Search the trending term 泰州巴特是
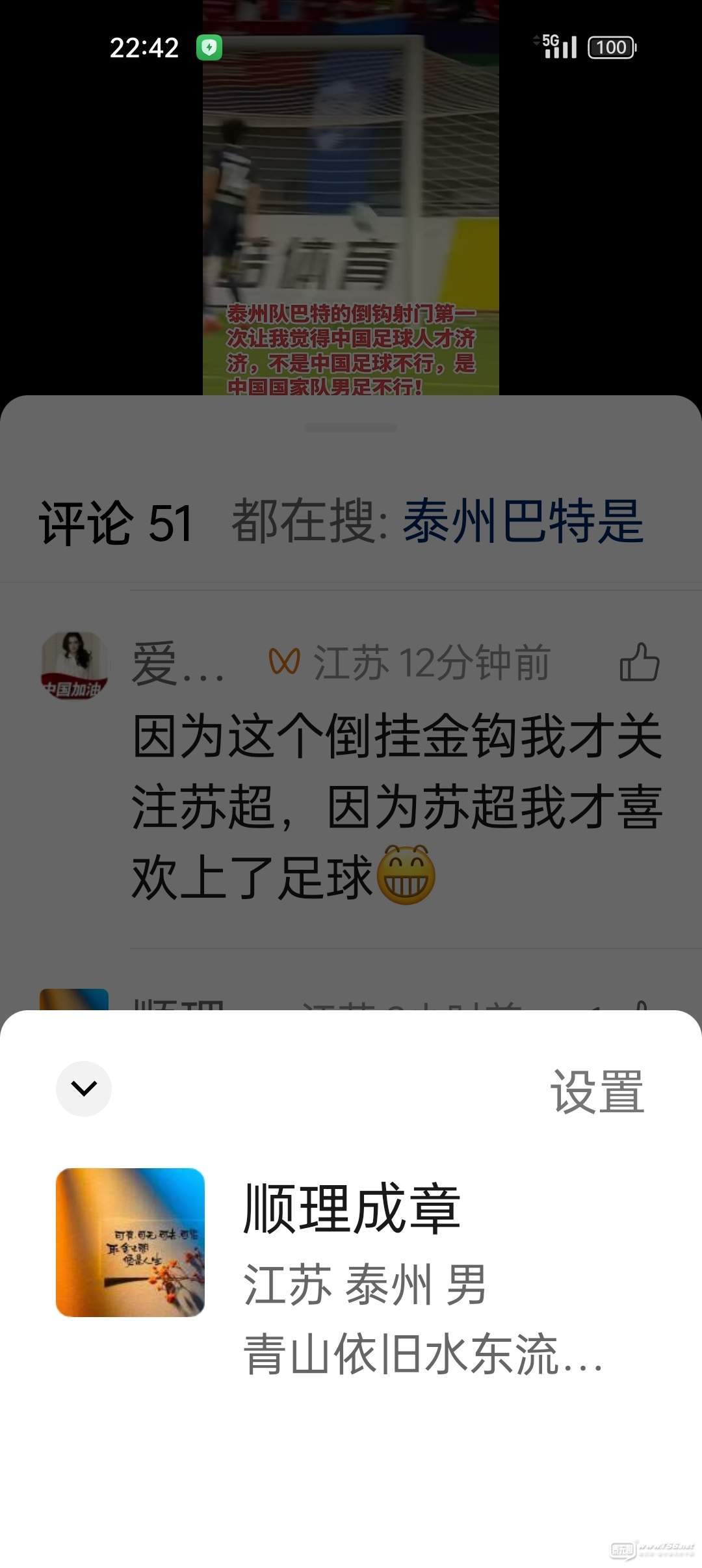The image size is (702, 1568). point(523,521)
